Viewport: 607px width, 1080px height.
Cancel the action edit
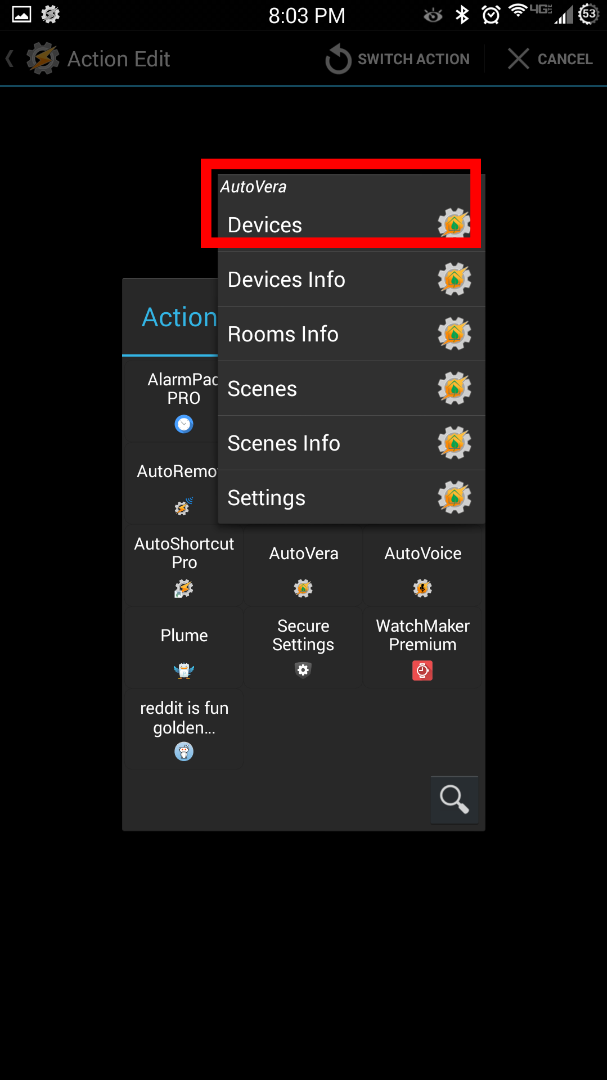pos(549,59)
